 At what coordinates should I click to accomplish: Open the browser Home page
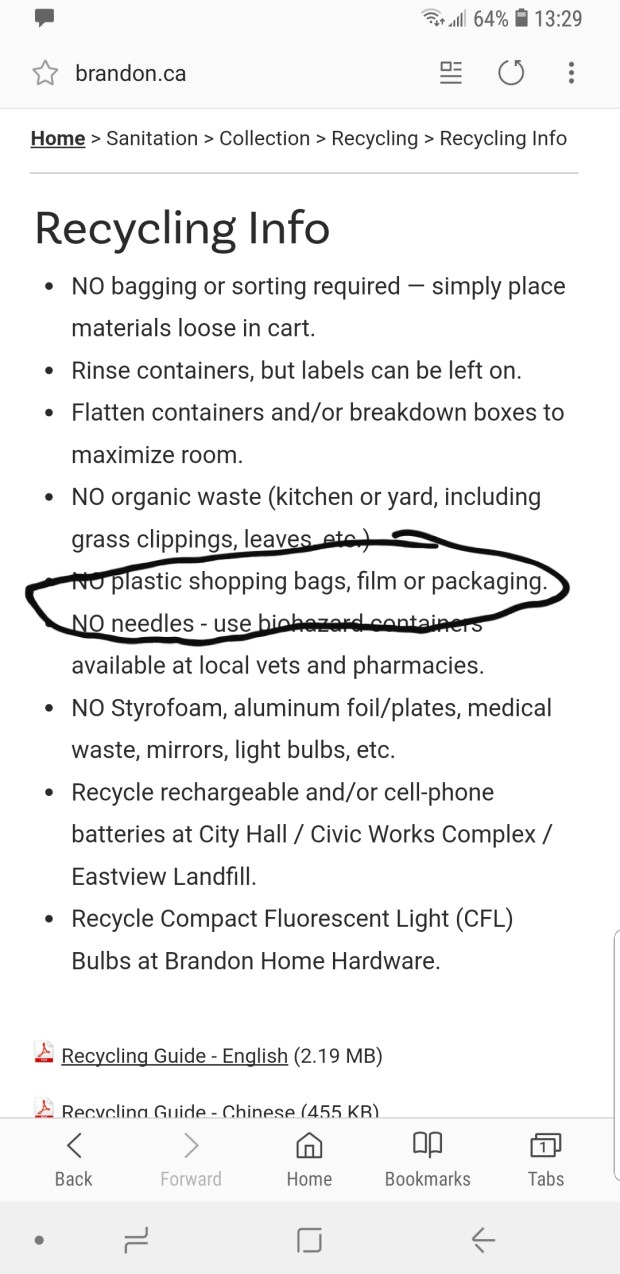309,1159
